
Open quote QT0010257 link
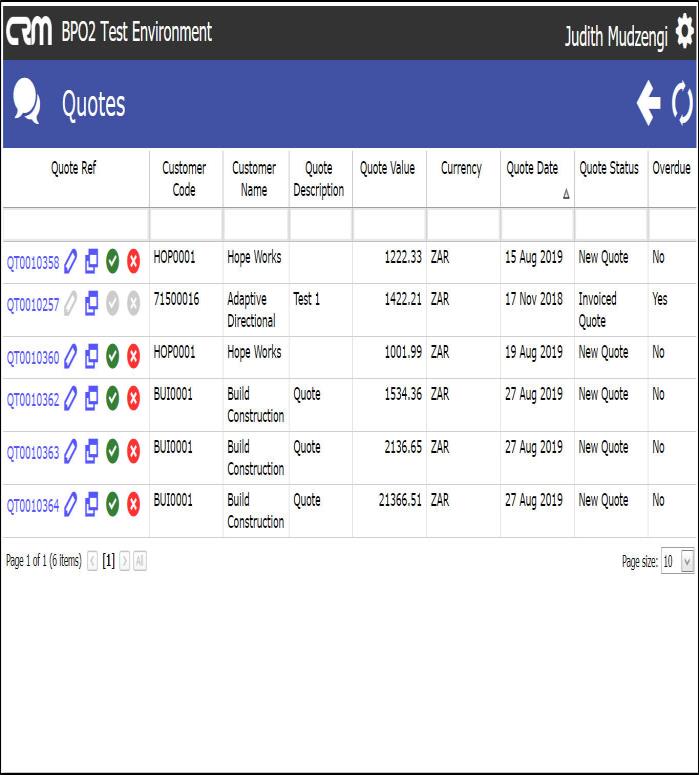[33, 306]
